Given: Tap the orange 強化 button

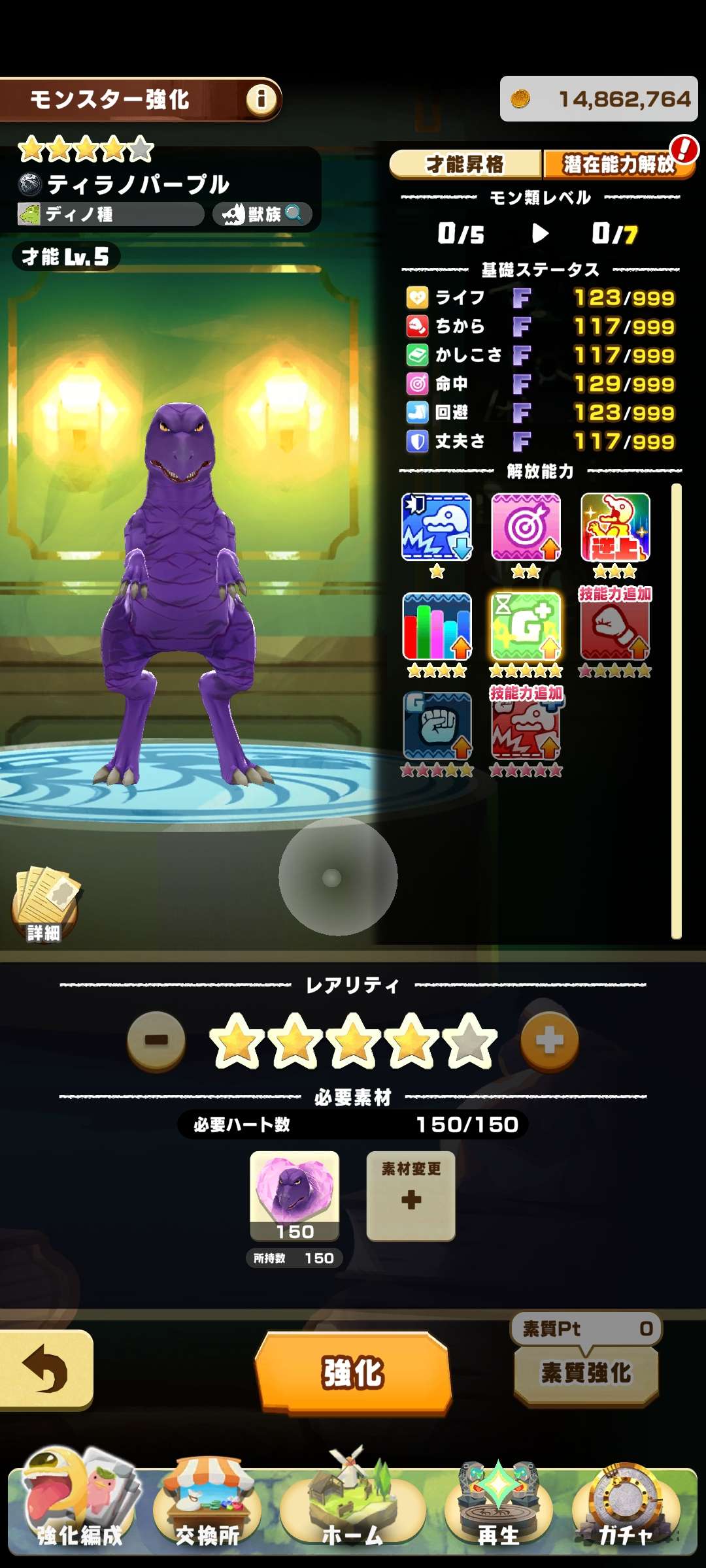Looking at the screenshot, I should [353, 1372].
